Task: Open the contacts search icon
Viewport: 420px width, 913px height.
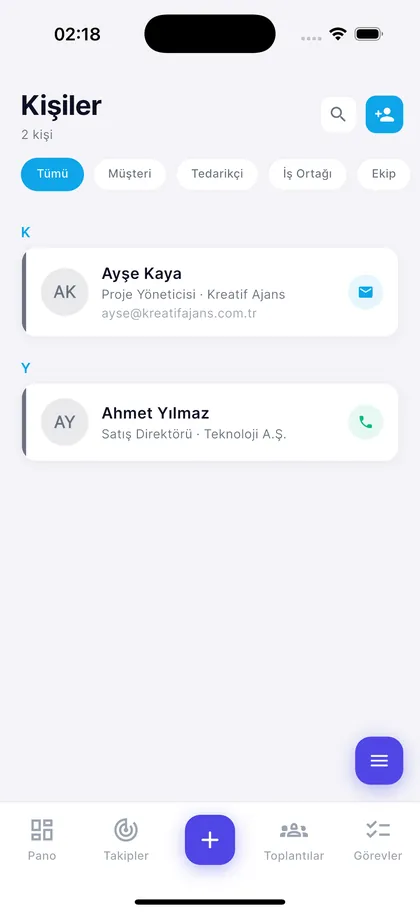Action: coord(338,114)
